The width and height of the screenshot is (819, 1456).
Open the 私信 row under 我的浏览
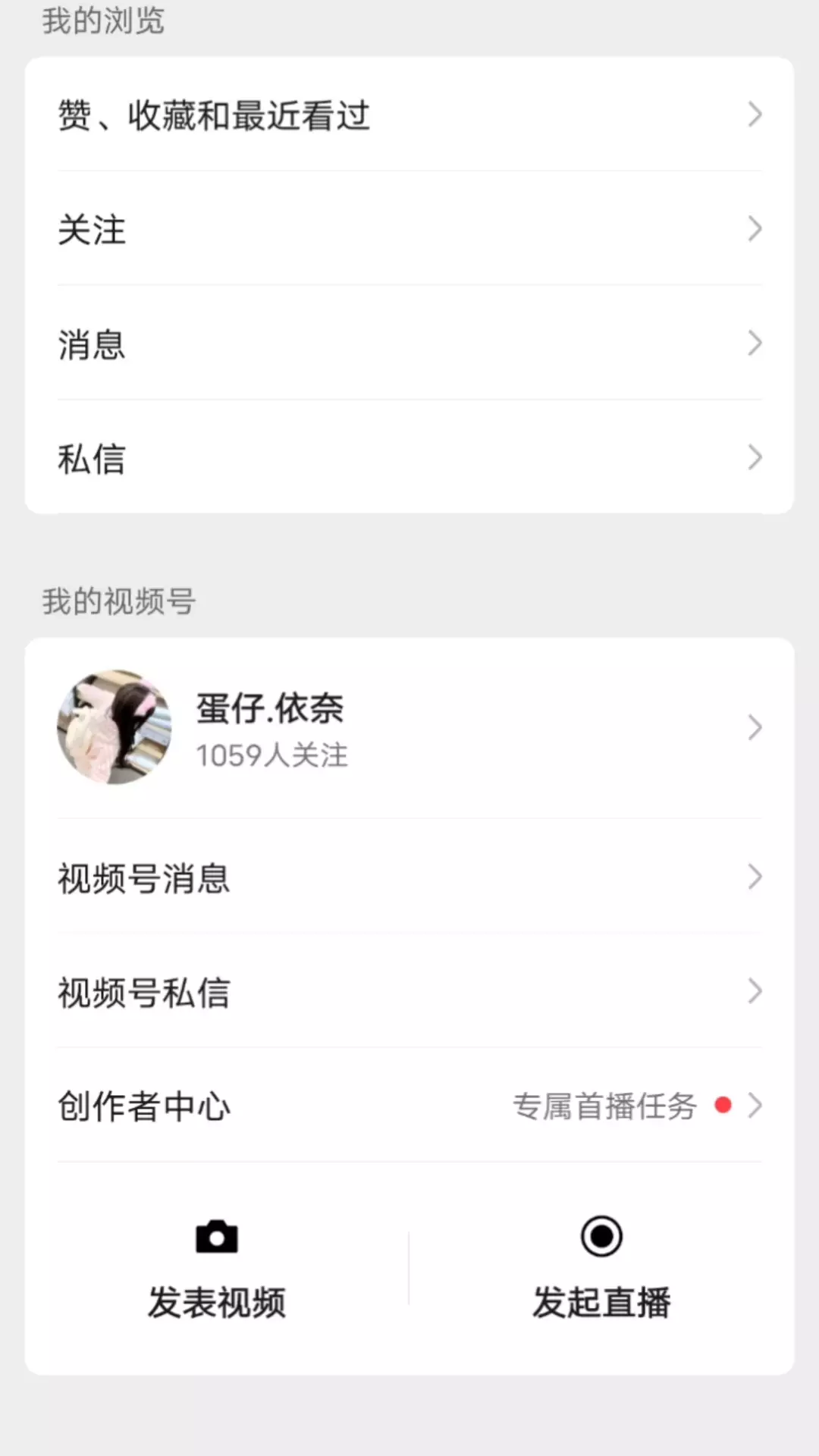click(x=409, y=458)
